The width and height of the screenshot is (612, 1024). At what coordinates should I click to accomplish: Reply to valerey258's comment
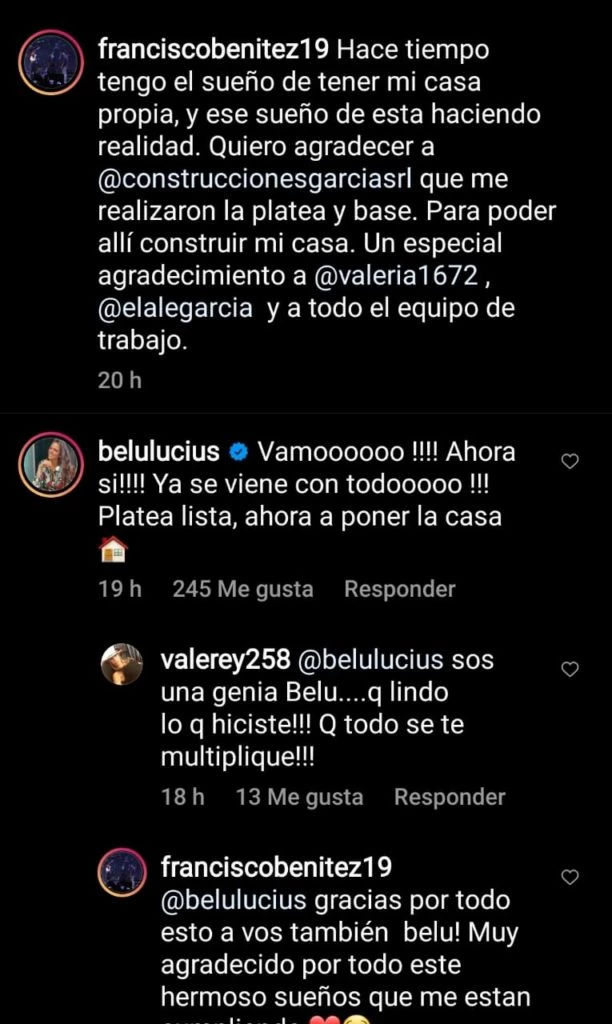(449, 797)
